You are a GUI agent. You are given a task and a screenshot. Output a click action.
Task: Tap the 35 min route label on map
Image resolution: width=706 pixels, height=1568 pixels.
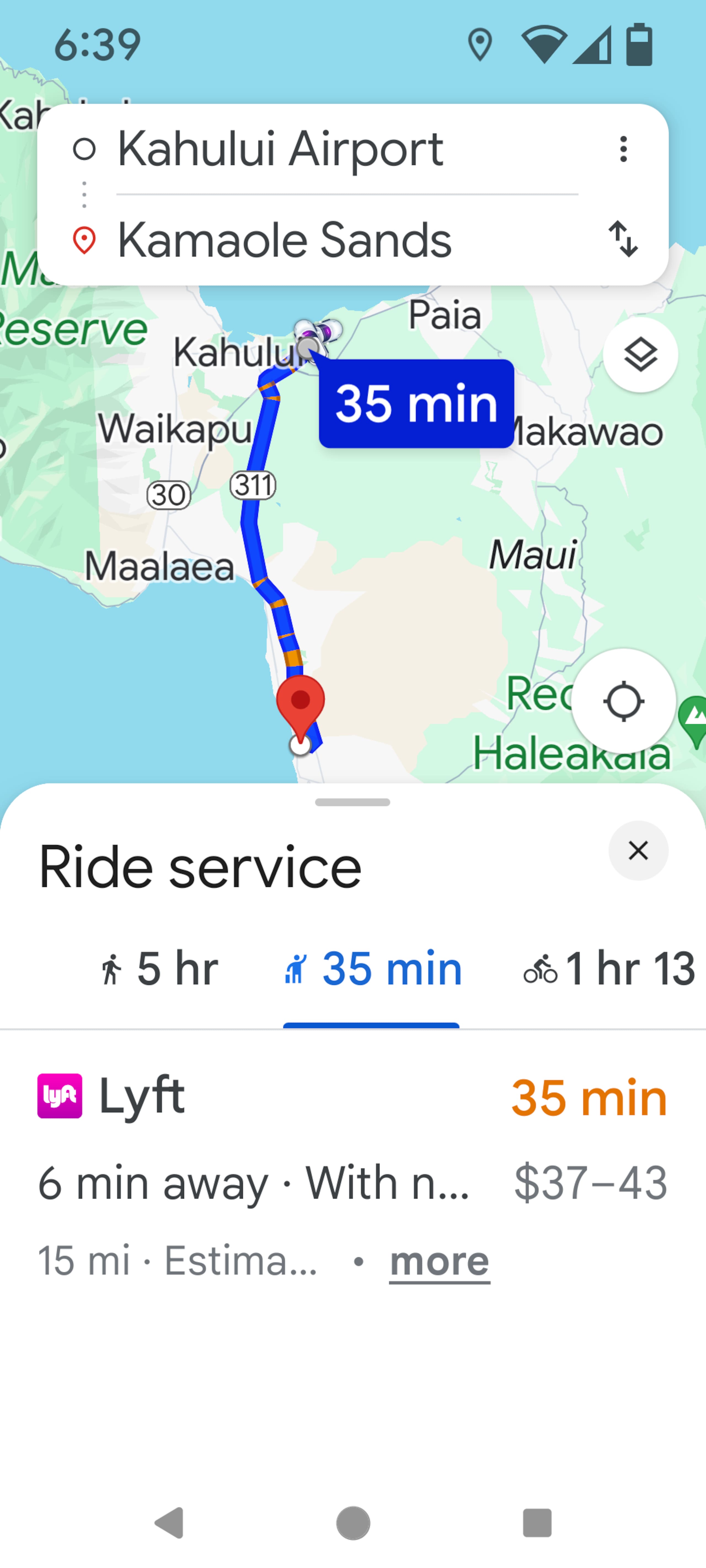point(416,404)
